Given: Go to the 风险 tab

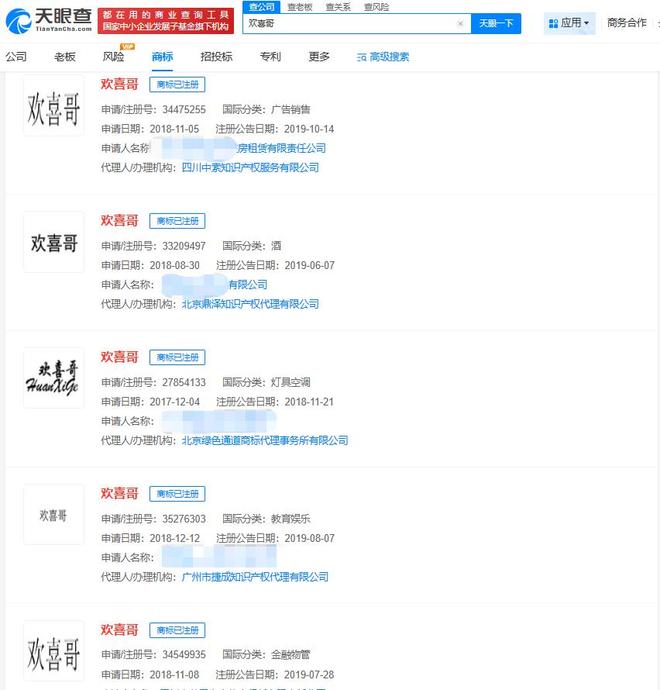Looking at the screenshot, I should 113,57.
